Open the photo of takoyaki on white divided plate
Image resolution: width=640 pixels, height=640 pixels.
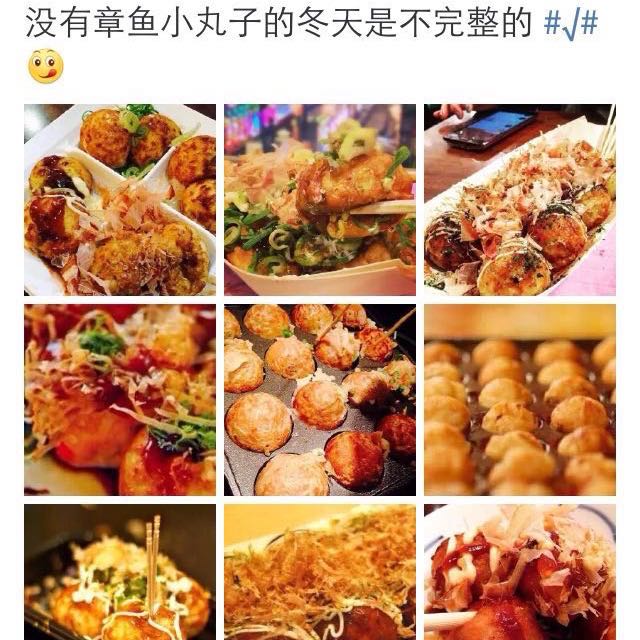(120, 200)
